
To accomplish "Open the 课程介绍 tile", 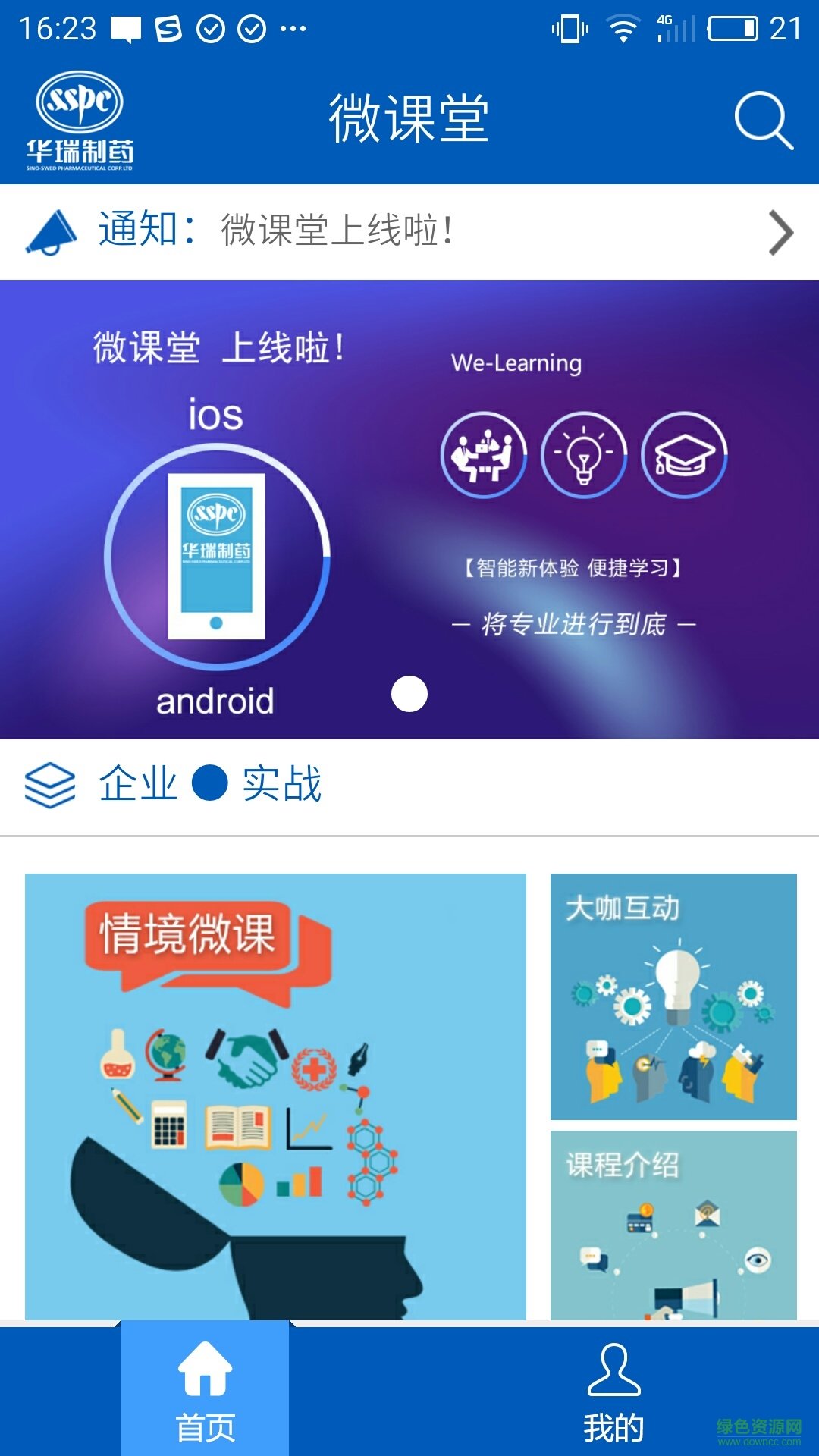I will coord(673,1225).
